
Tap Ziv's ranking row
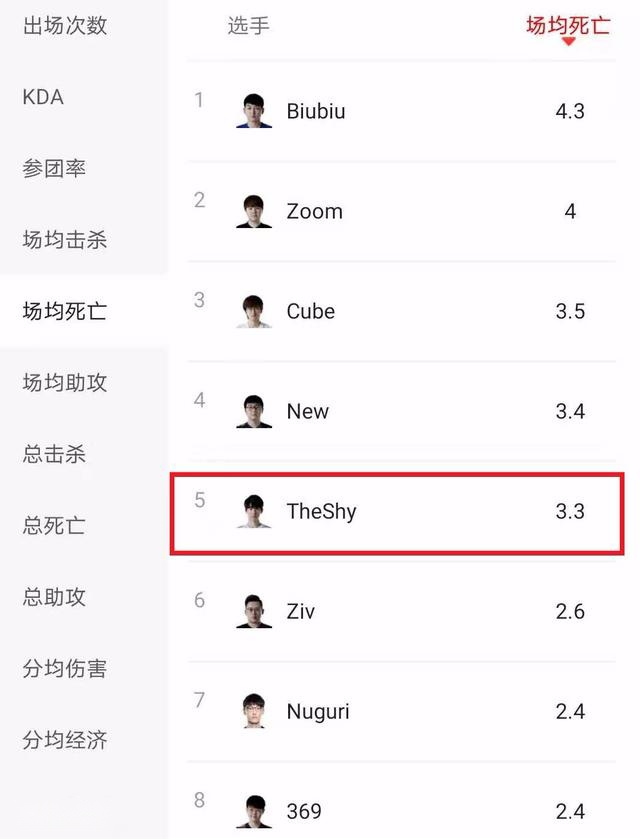[x=300, y=611]
